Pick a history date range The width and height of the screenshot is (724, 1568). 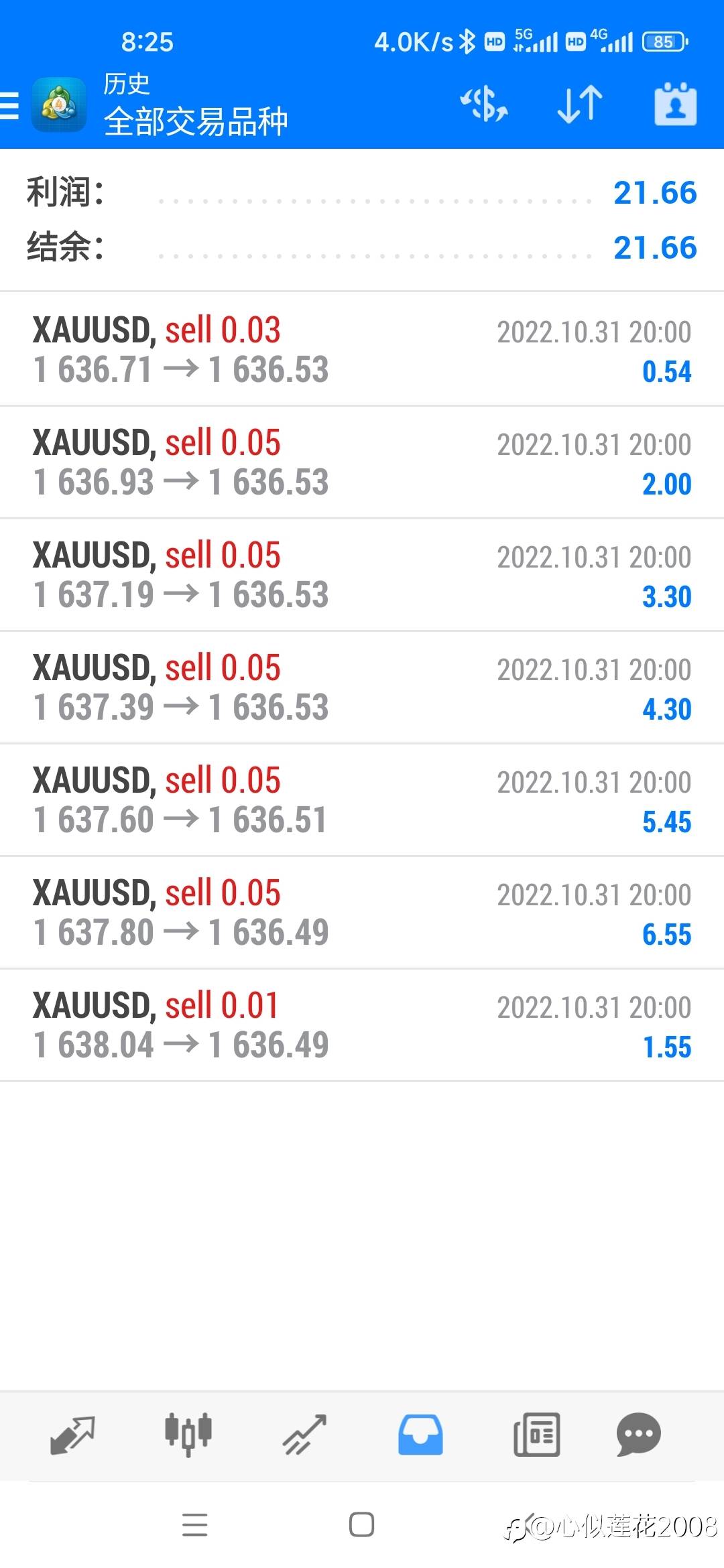tap(675, 105)
